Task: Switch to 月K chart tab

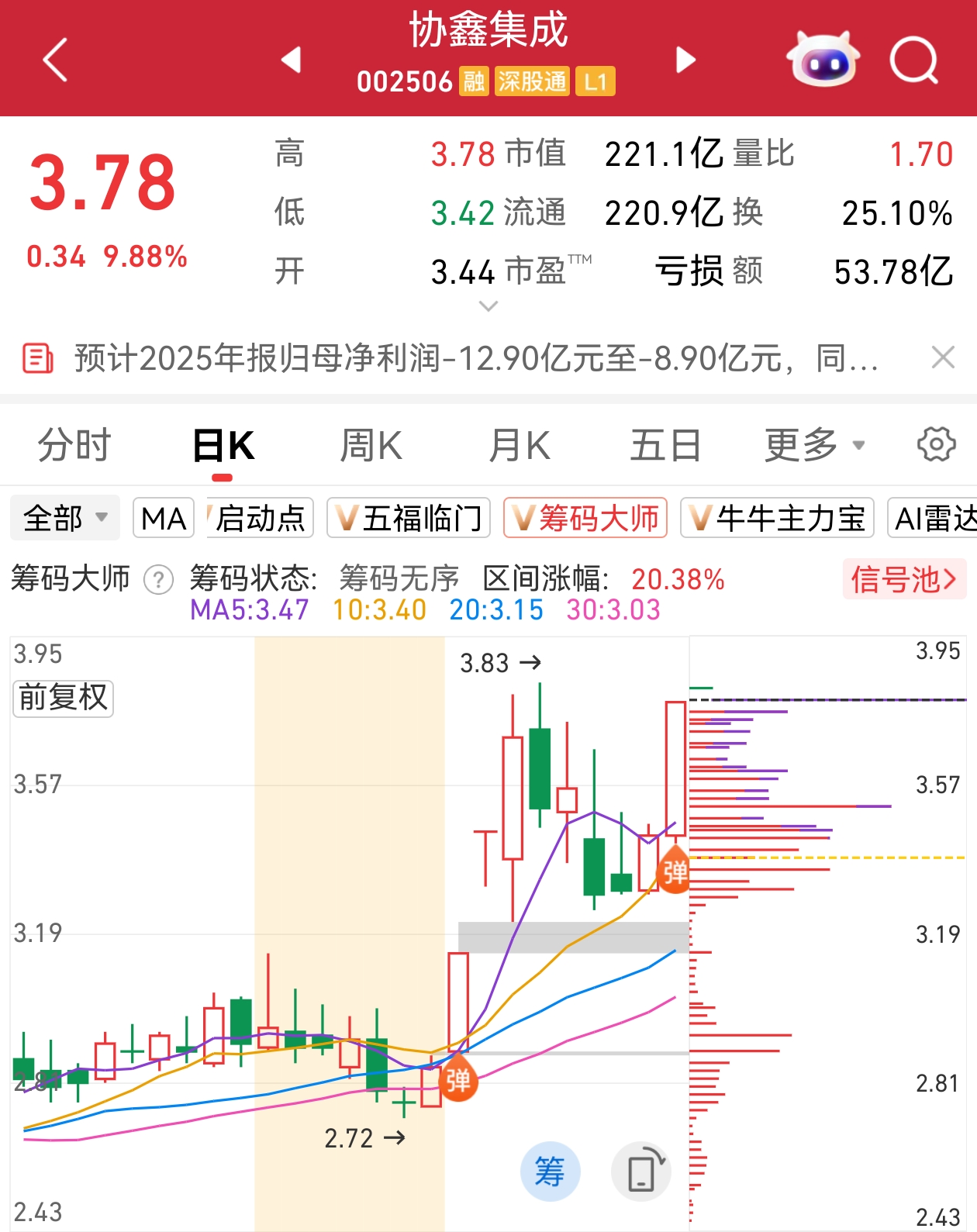Action: click(x=519, y=446)
